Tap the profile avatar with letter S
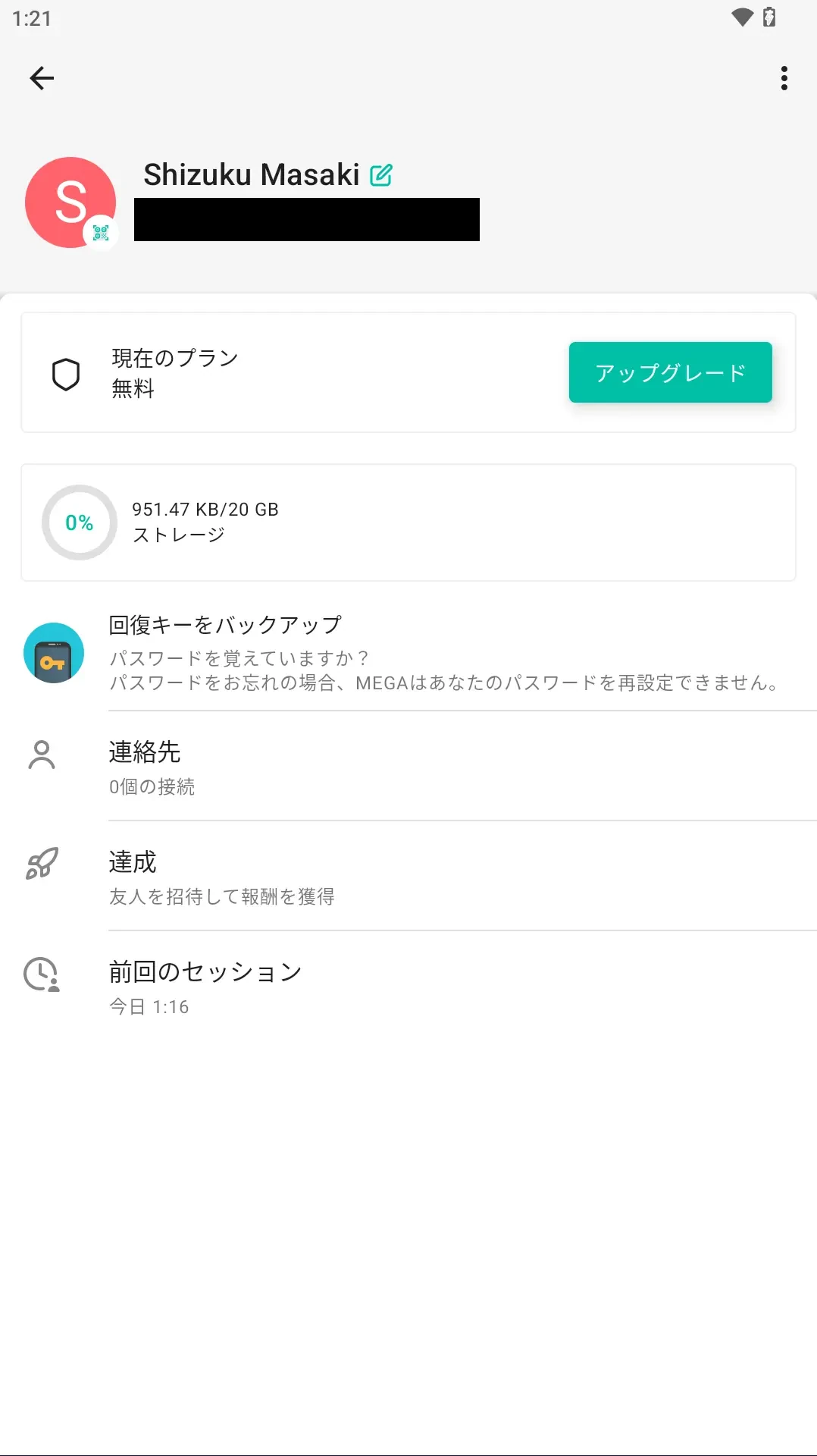 pyautogui.click(x=70, y=202)
